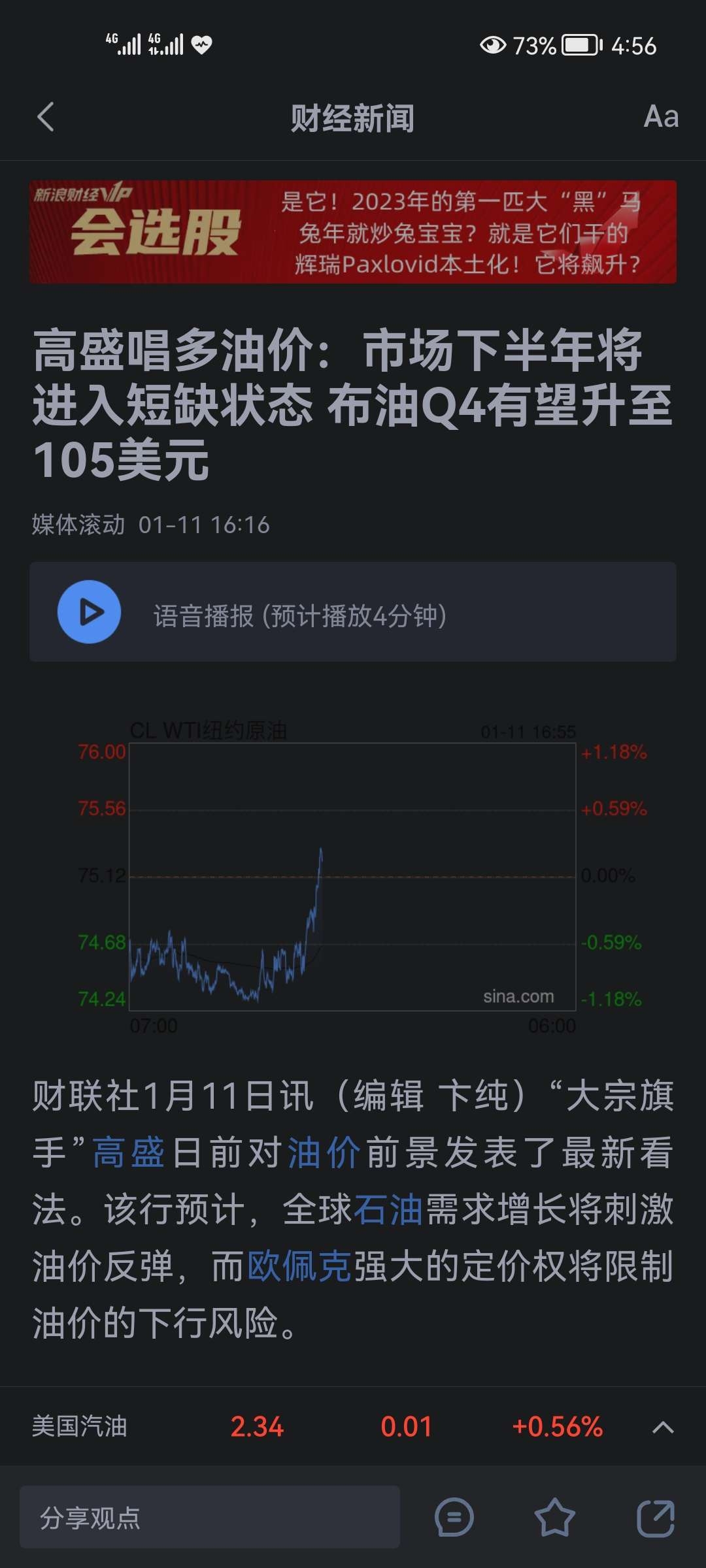Follow the 高盛 link in the article
This screenshot has height=1568, width=706.
[129, 1152]
